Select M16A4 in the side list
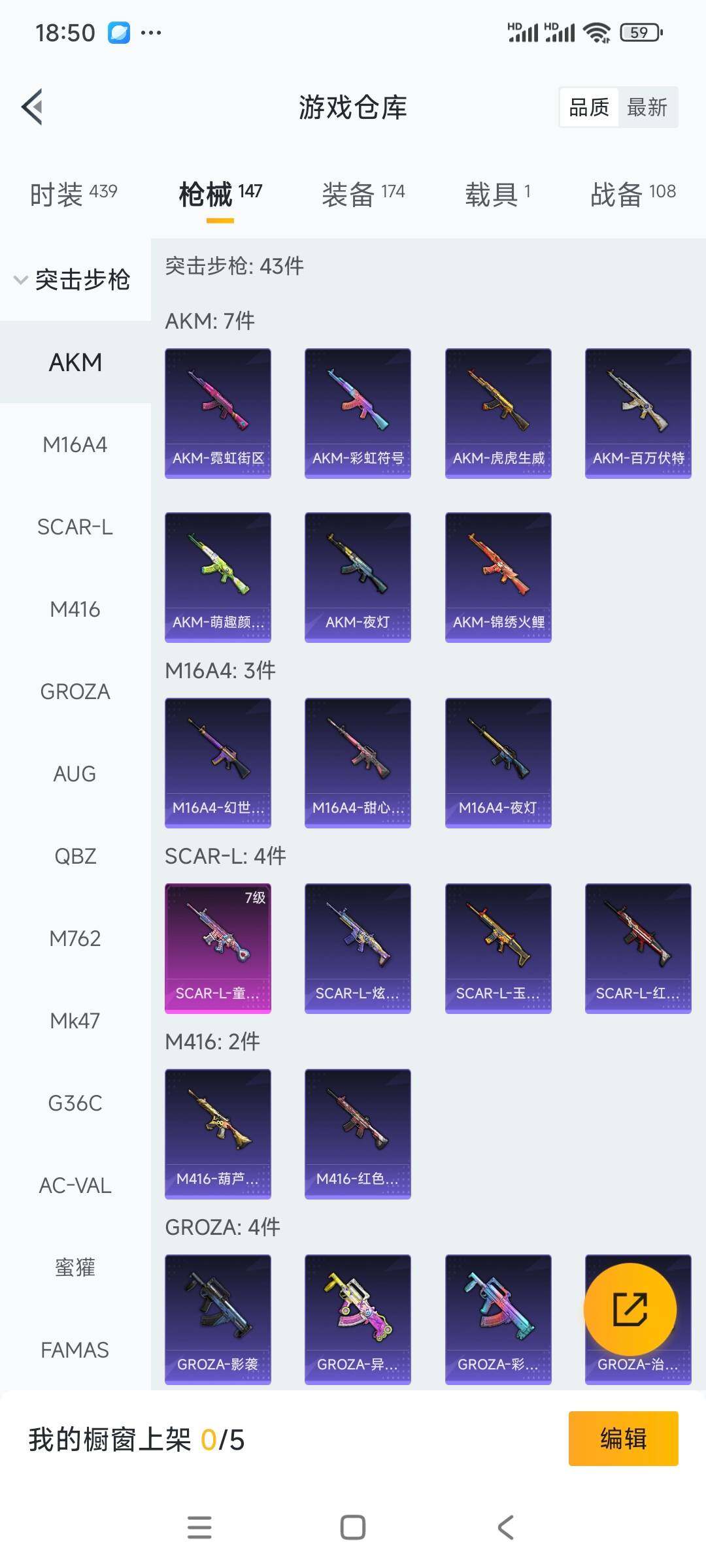Image resolution: width=706 pixels, height=1568 pixels. coord(75,445)
